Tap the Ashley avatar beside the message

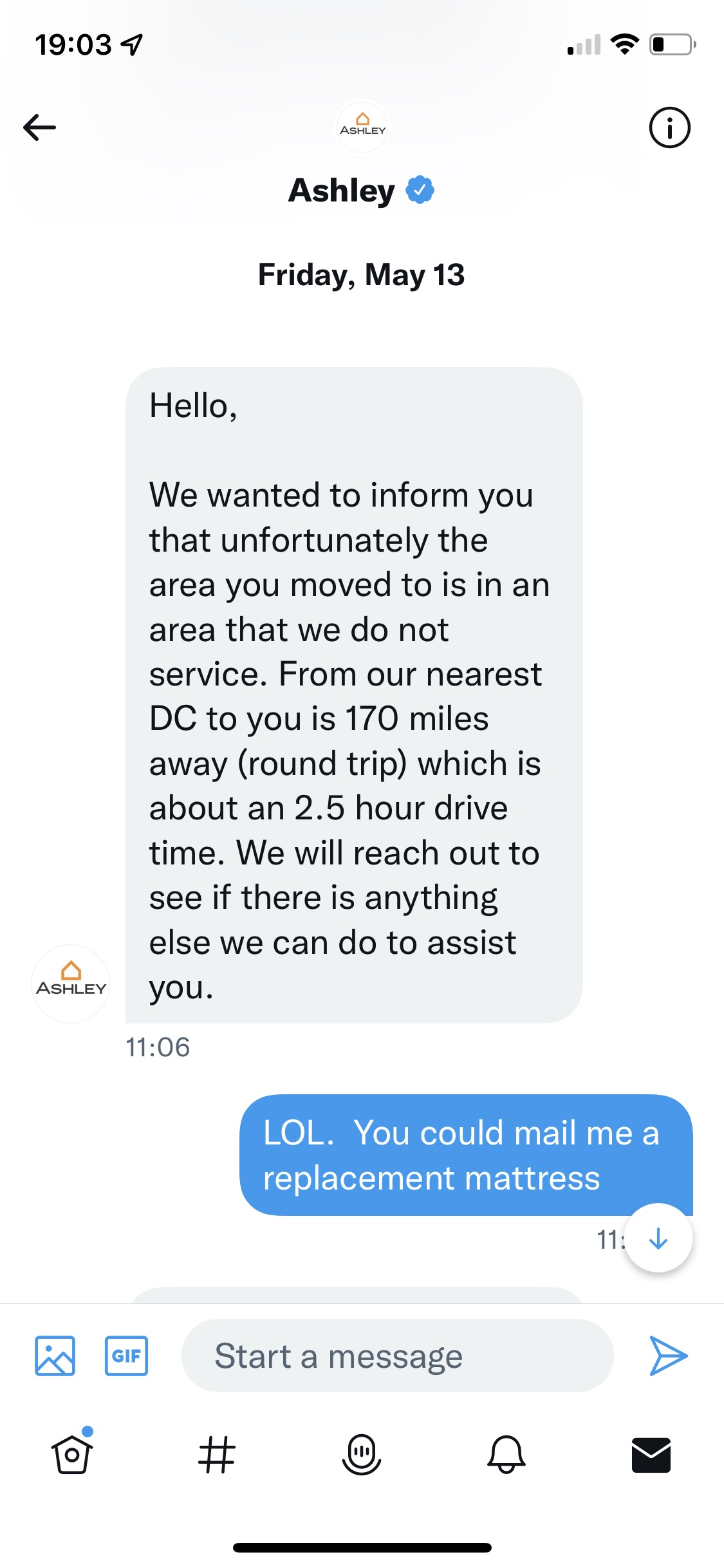tap(71, 983)
